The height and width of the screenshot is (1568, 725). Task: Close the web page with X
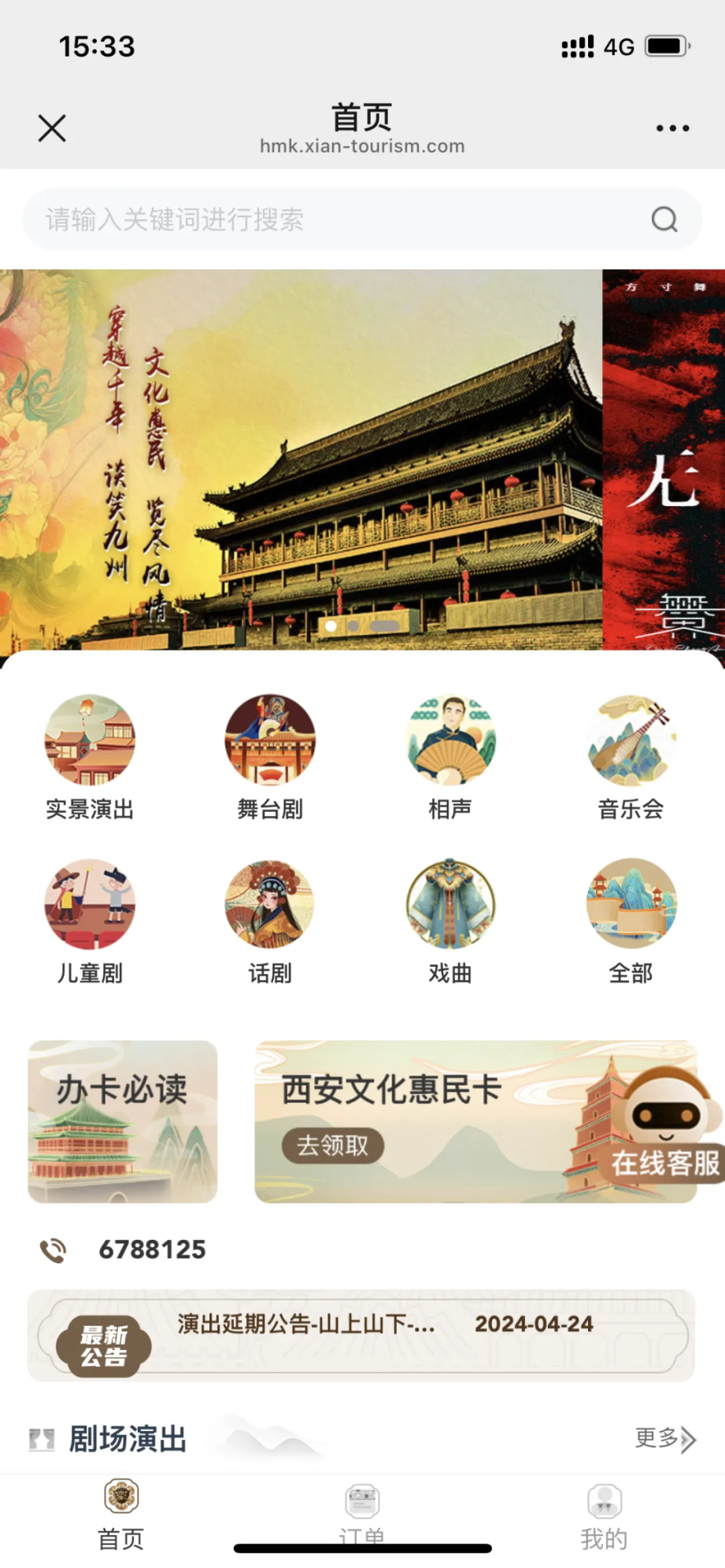[x=52, y=128]
